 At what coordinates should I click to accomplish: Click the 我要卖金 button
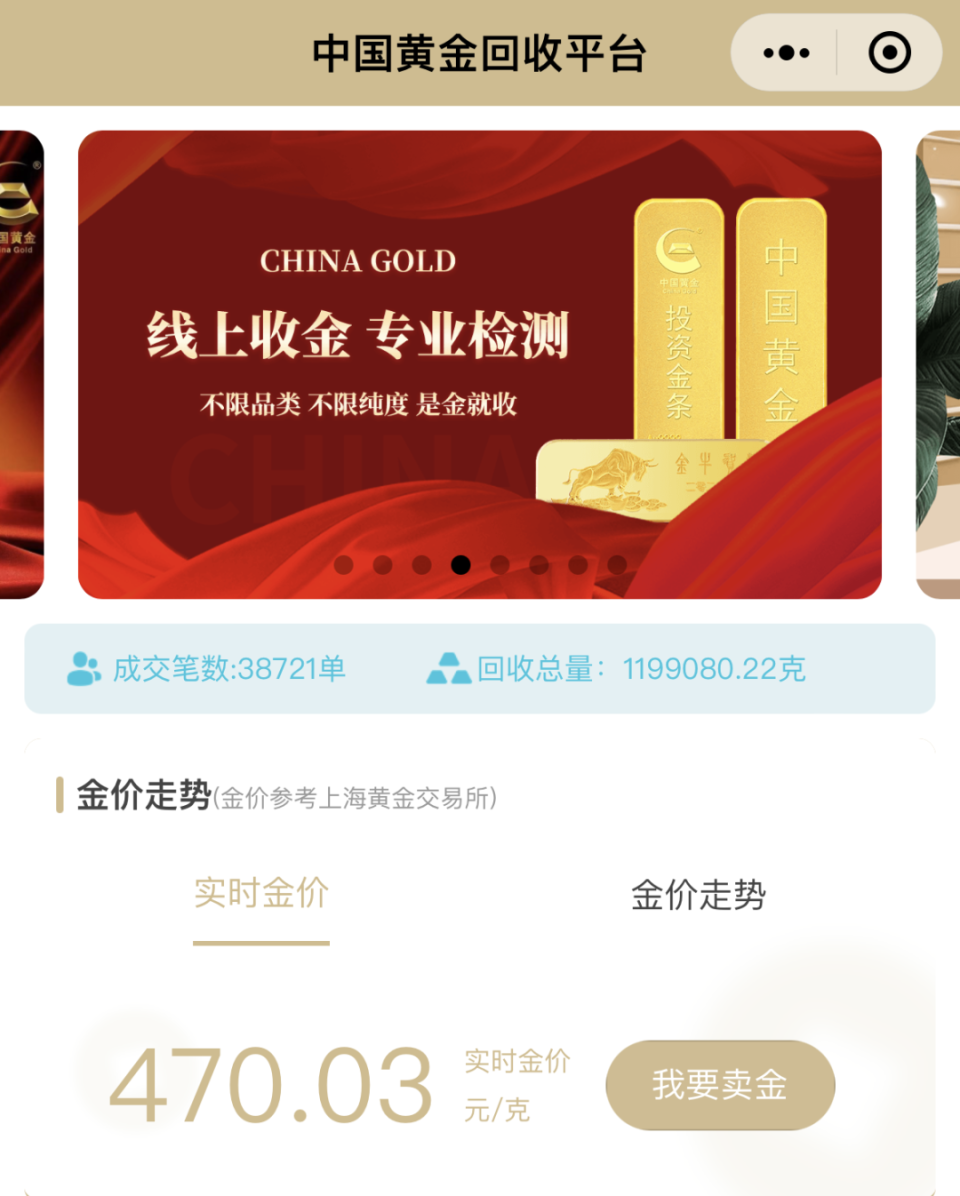(719, 1085)
